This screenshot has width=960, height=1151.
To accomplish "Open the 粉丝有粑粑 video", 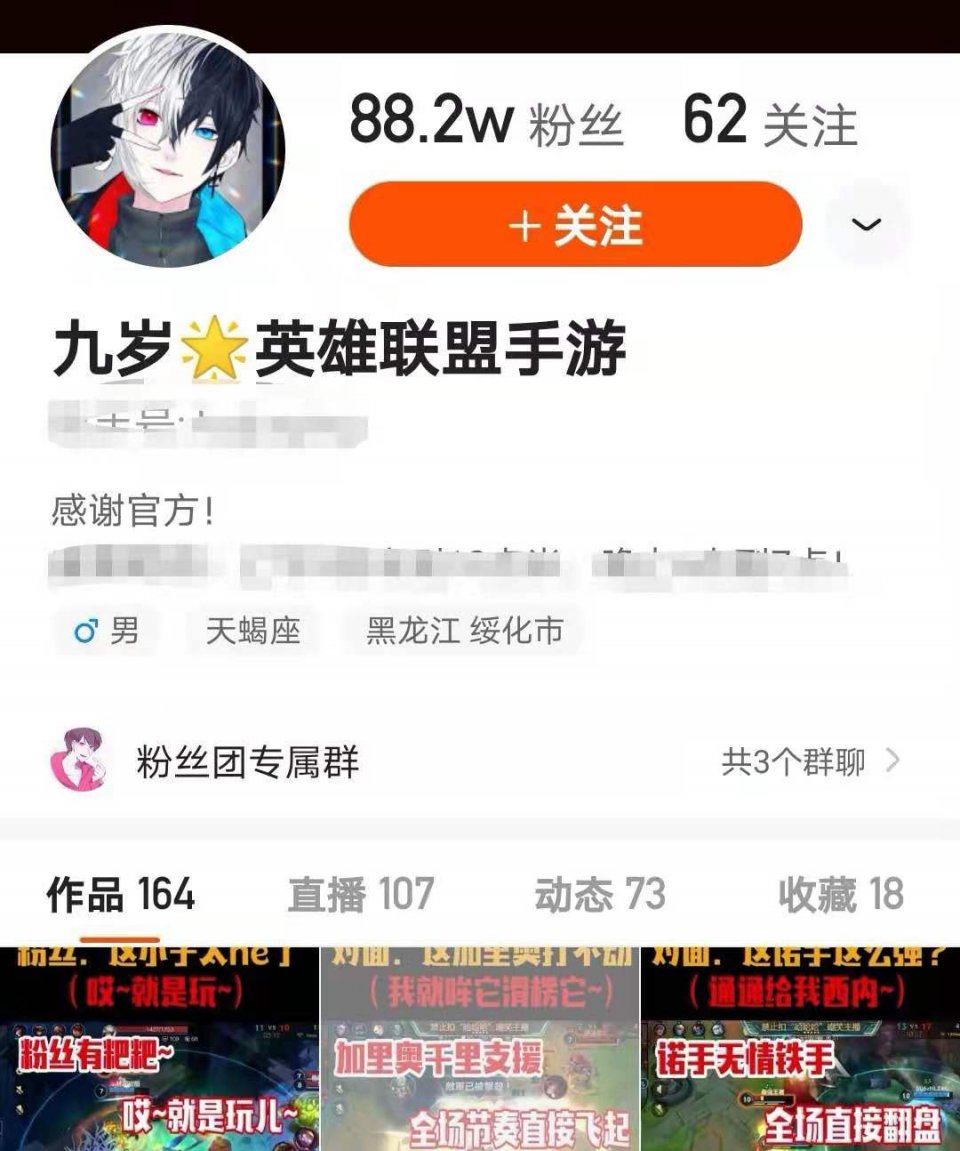I will pyautogui.click(x=159, y=1050).
